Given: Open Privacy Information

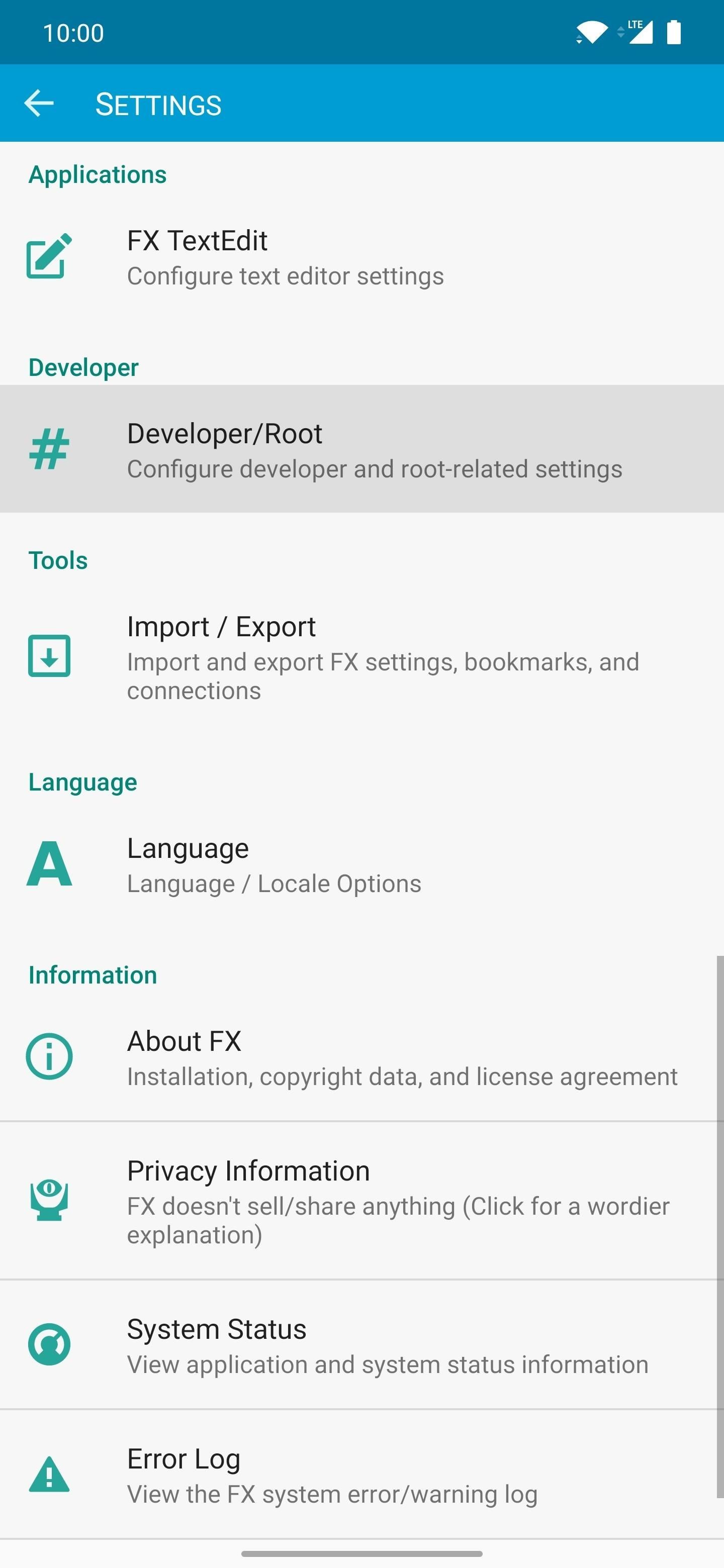Looking at the screenshot, I should [361, 1200].
